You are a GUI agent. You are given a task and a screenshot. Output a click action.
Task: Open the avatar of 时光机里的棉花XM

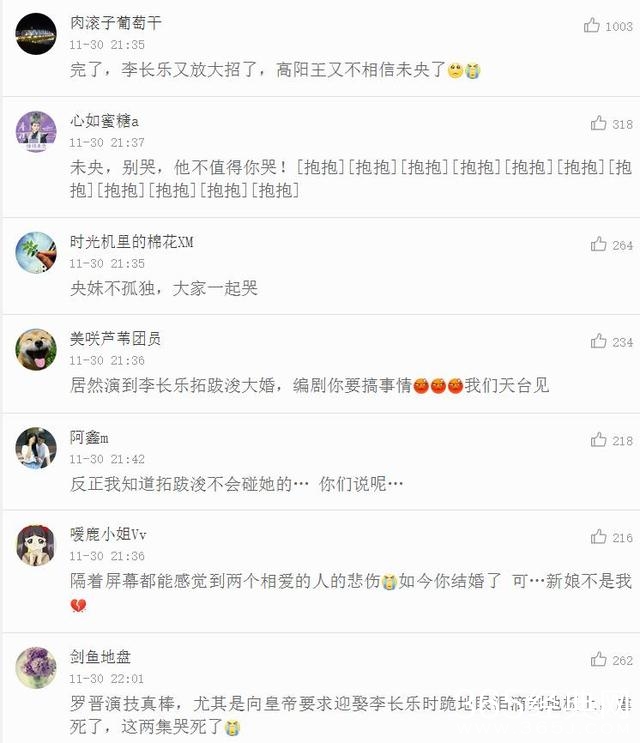[36, 252]
